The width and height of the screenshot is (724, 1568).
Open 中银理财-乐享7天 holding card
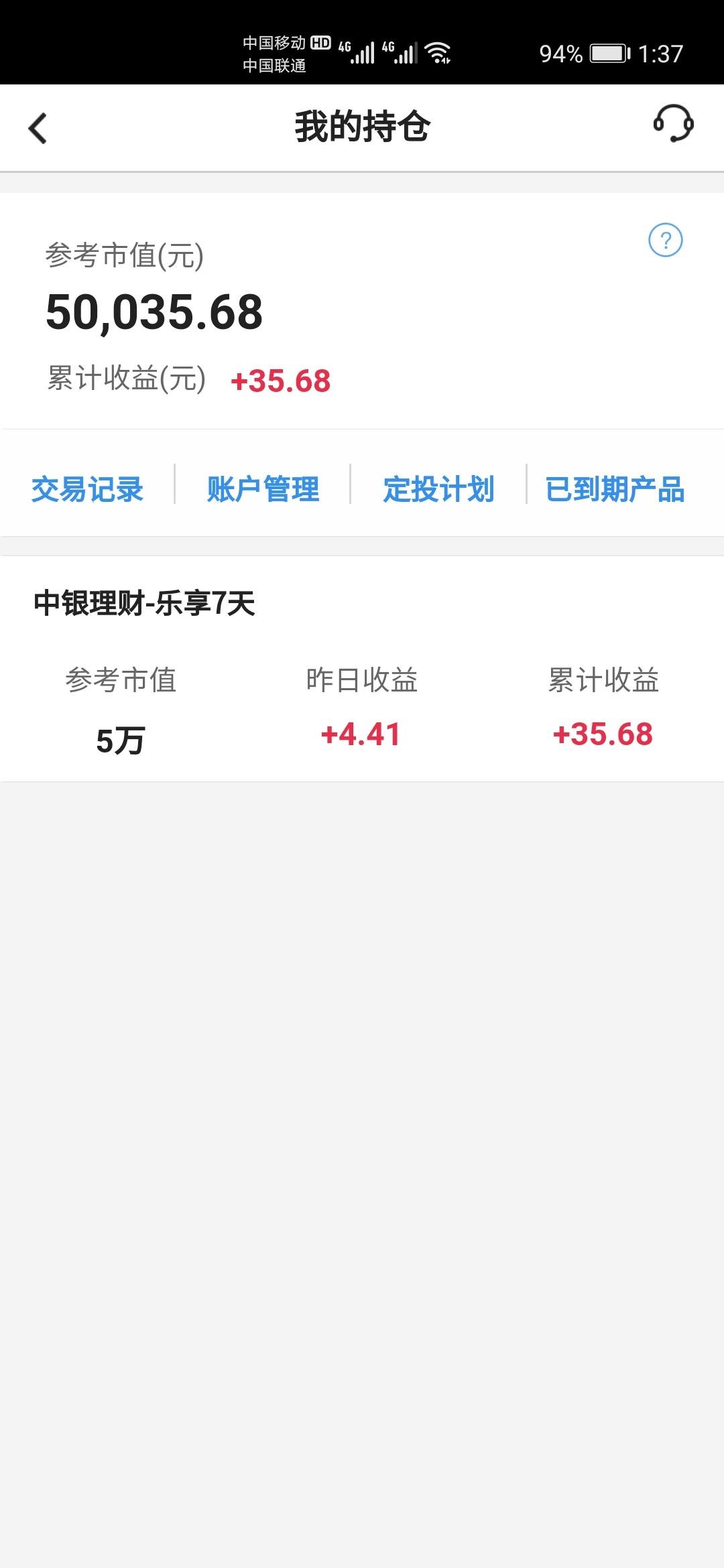coord(362,670)
